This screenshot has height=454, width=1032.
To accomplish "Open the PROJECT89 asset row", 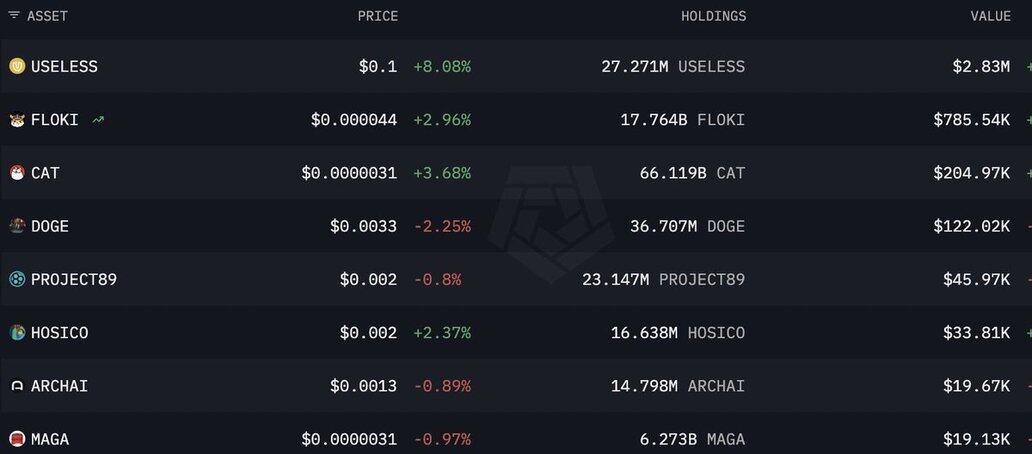I will click(73, 279).
